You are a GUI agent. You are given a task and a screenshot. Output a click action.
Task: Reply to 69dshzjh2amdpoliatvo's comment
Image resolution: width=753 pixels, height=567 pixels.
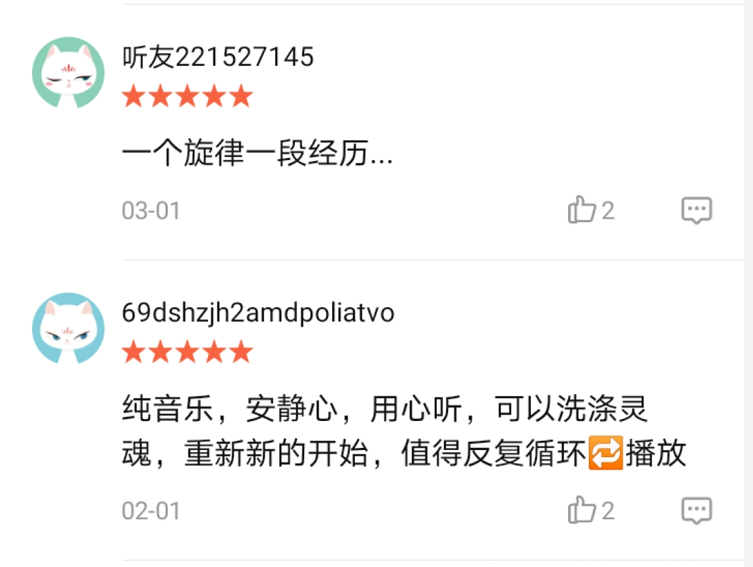click(x=696, y=510)
